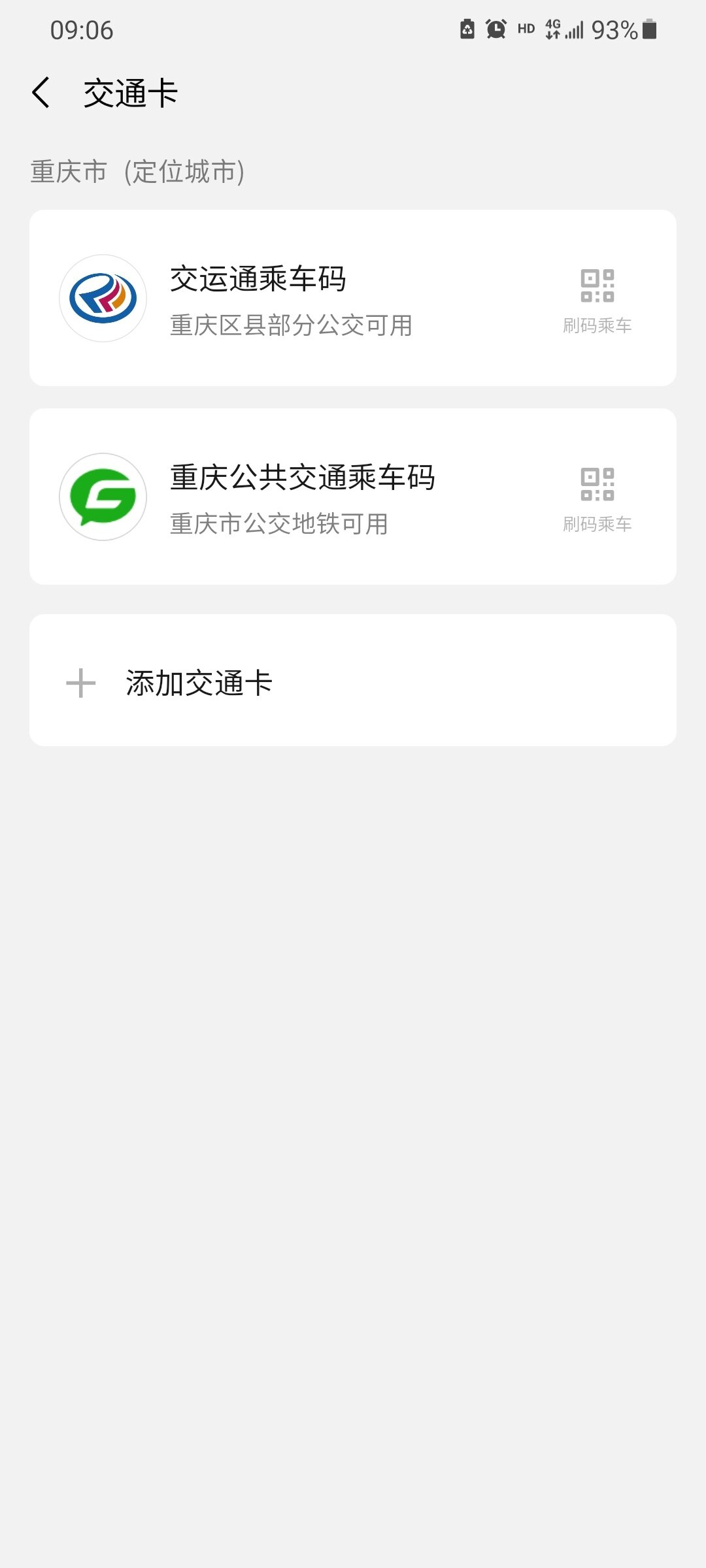This screenshot has width=706, height=1568.
Task: Open the 交运通乘车码 card
Action: 291,298
